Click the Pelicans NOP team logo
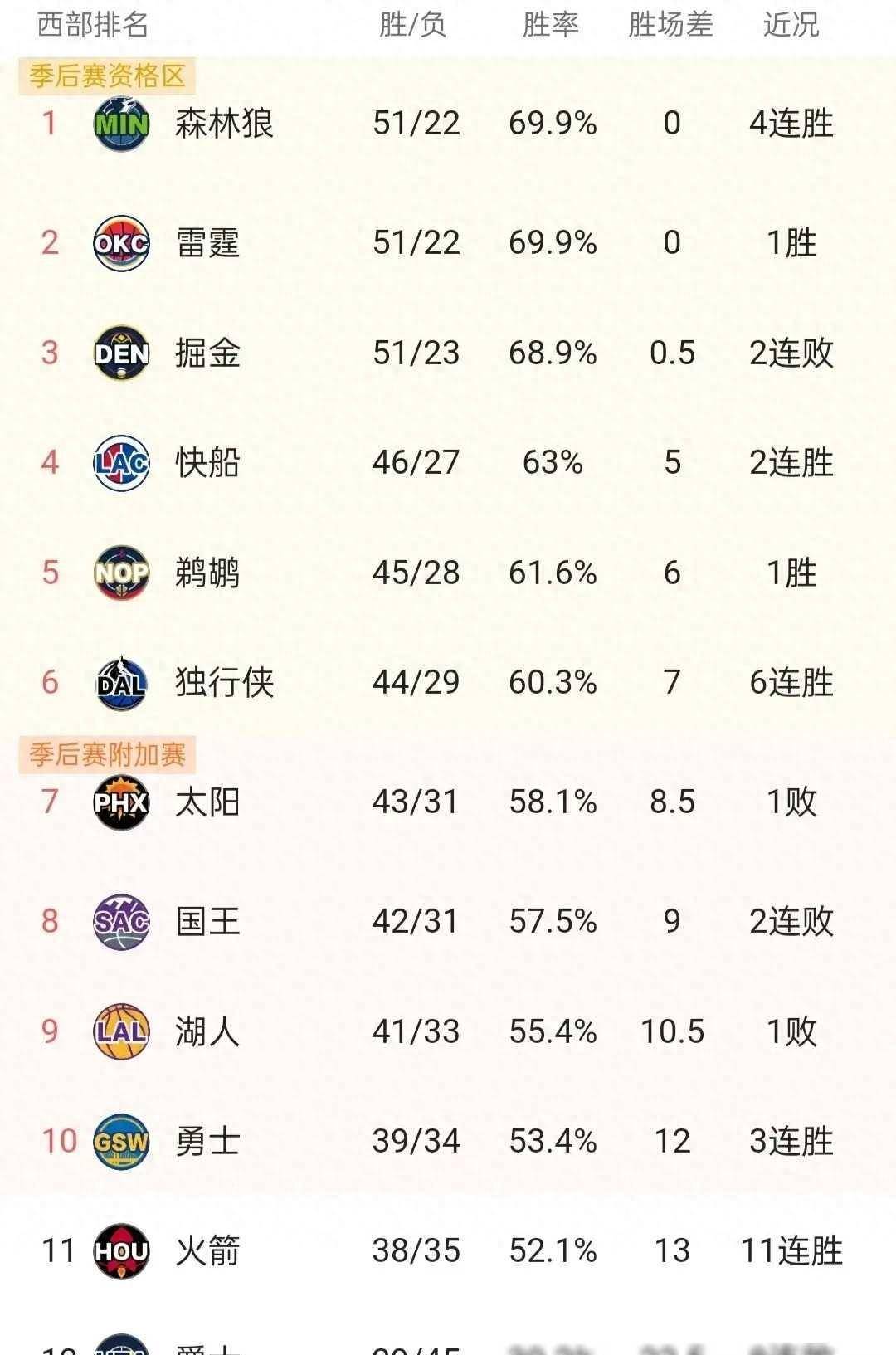 point(121,572)
